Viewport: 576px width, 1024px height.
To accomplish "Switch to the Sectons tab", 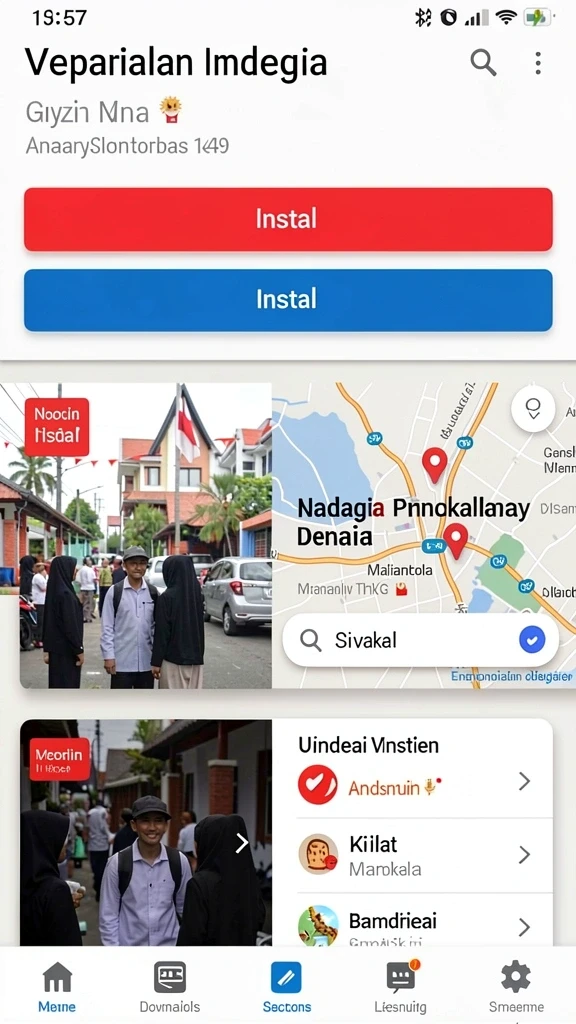I will pos(287,986).
